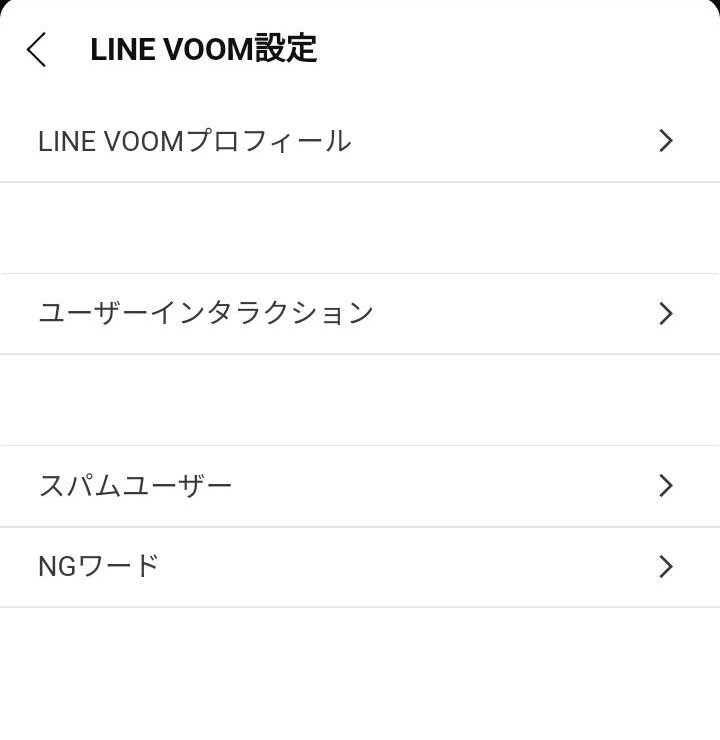Open NGワード settings
Screen dimensions: 720x740
tap(360, 567)
